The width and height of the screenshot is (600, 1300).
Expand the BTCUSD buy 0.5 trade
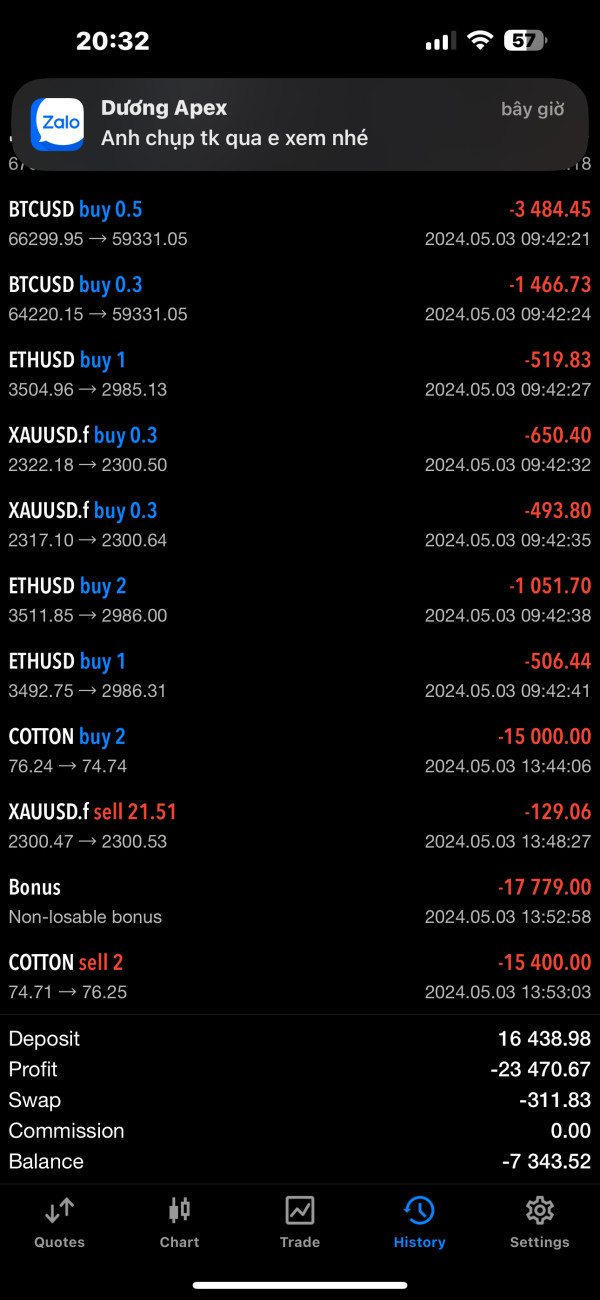click(300, 224)
